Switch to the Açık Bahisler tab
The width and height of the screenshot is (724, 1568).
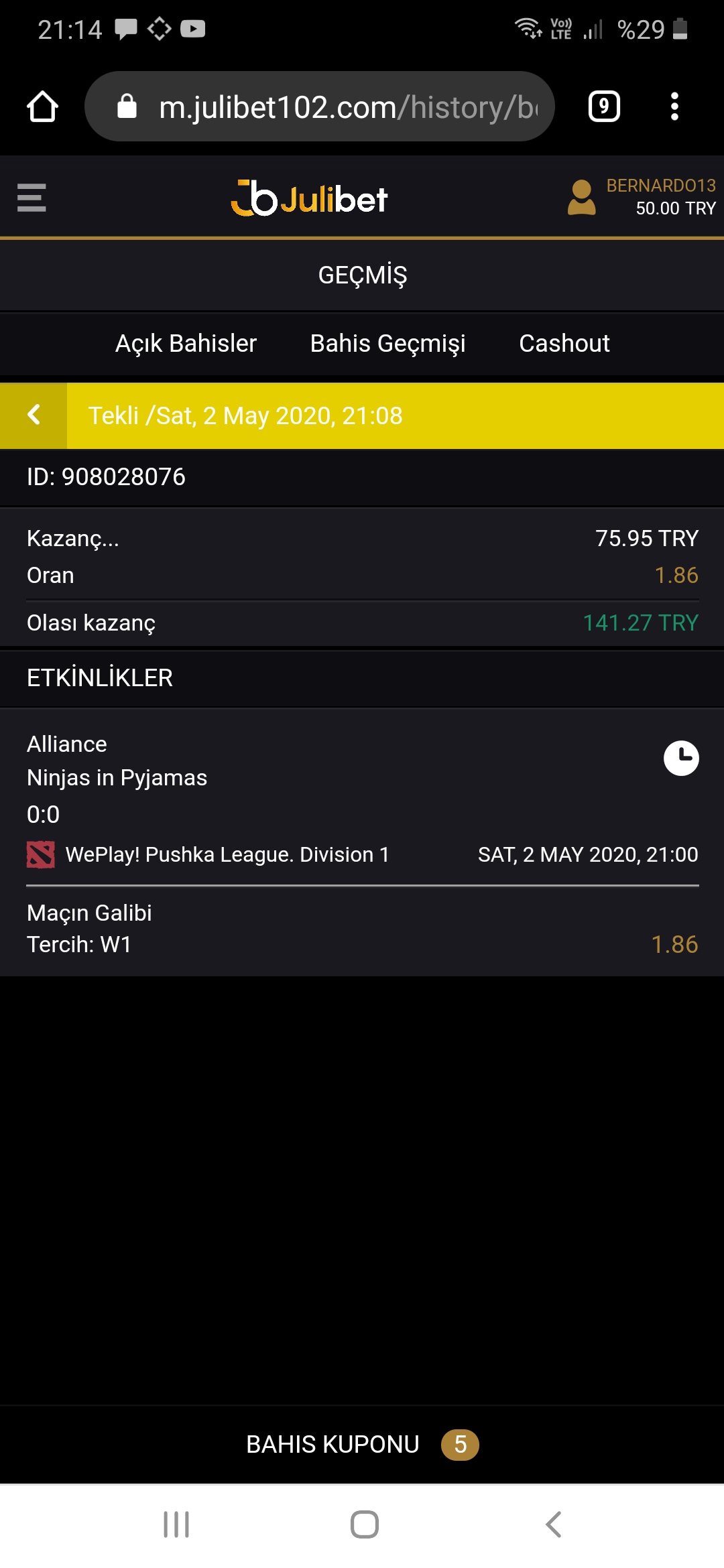186,343
